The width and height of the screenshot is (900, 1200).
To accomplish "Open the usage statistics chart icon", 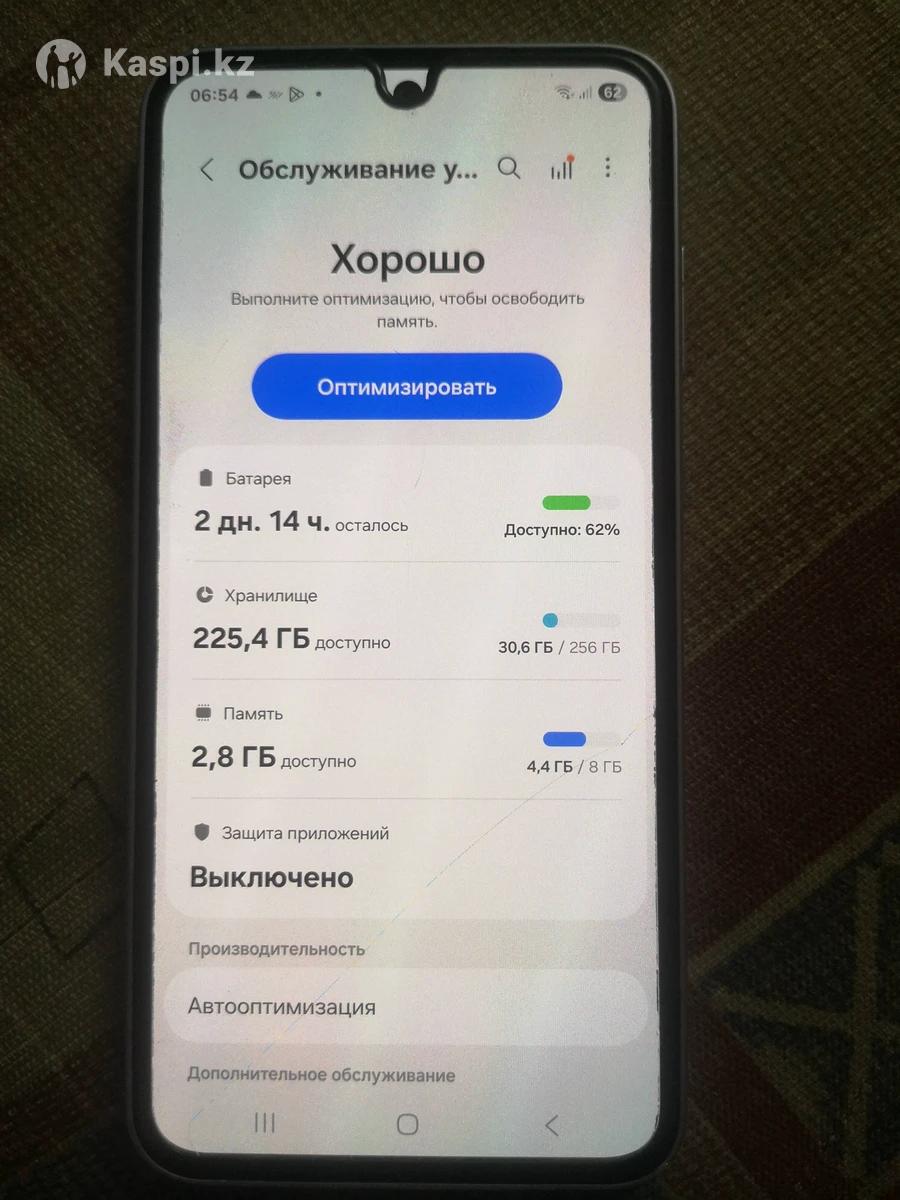I will pyautogui.click(x=562, y=168).
